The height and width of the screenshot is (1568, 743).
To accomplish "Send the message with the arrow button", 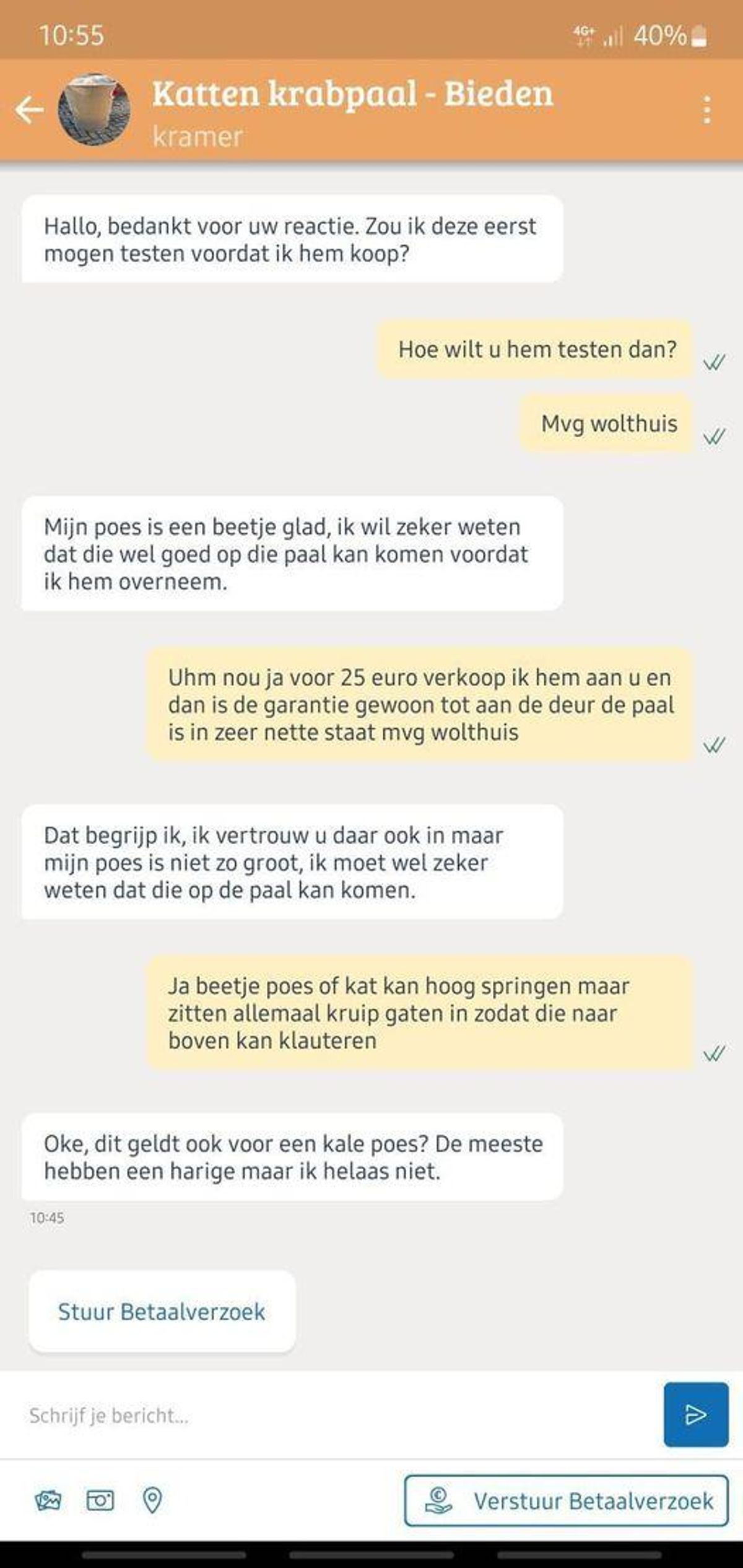I will click(x=695, y=1415).
